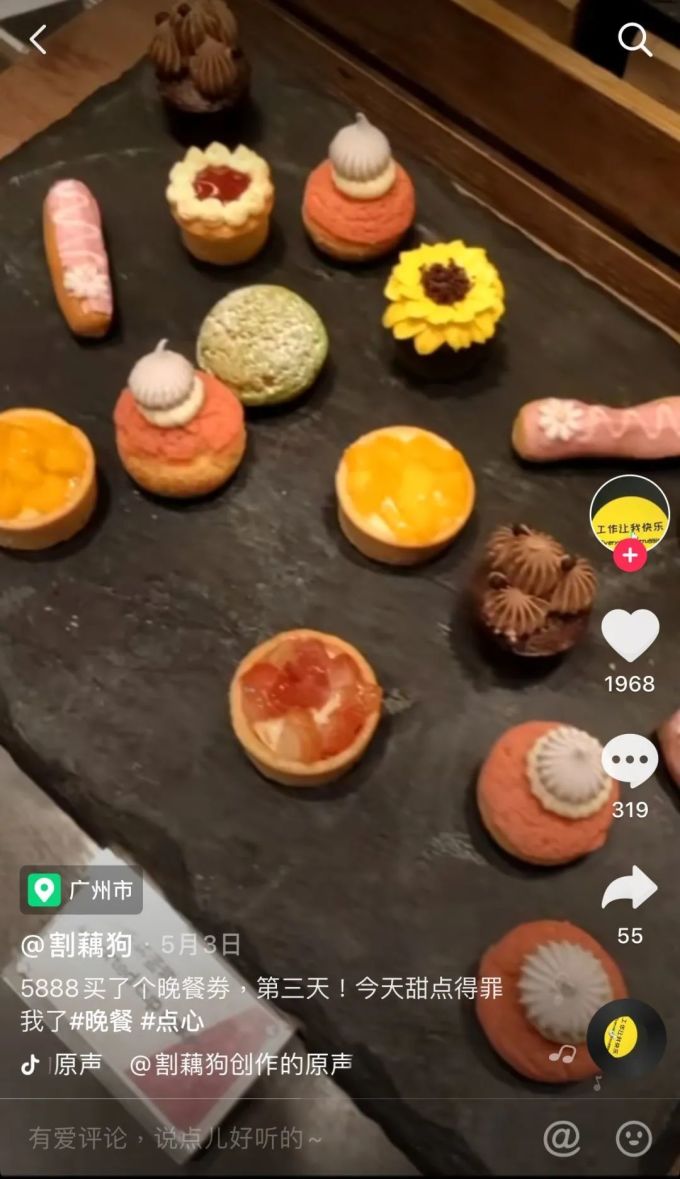The image size is (680, 1179).
Task: Open the #点心 hashtag
Action: pyautogui.click(x=172, y=1020)
